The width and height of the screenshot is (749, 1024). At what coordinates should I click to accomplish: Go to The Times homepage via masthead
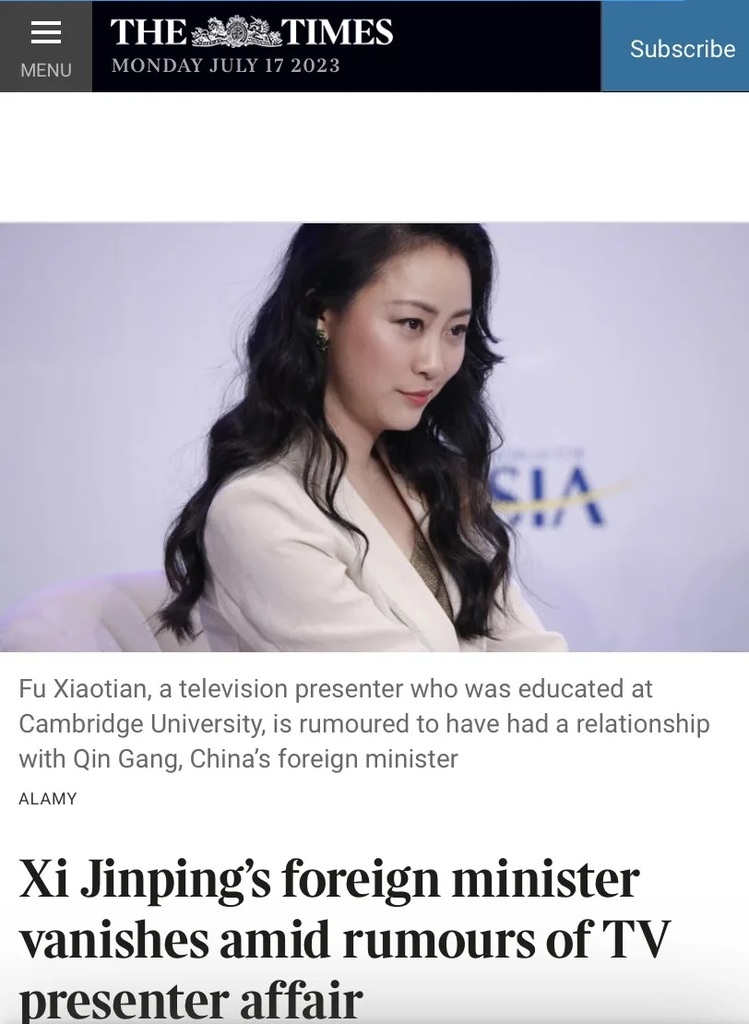251,33
